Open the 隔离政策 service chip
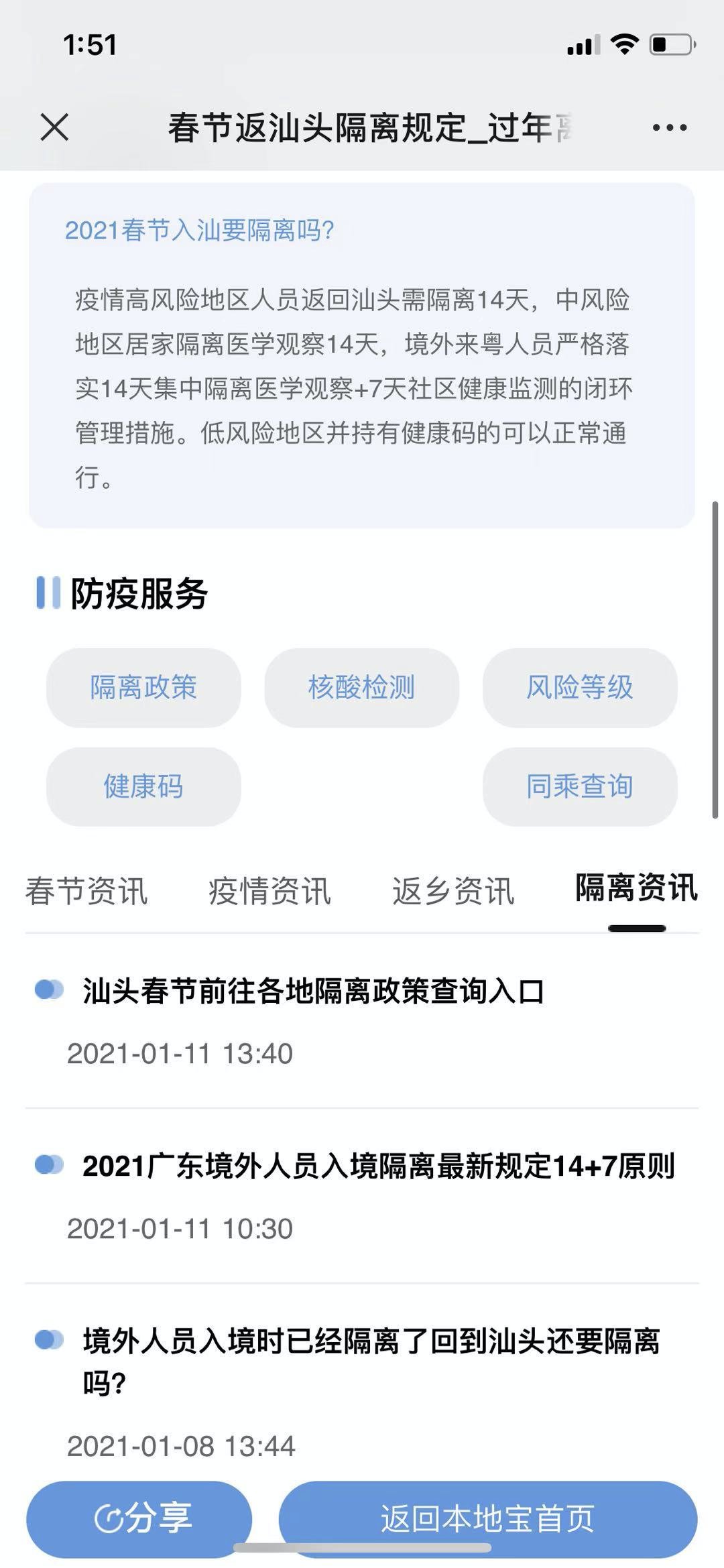Image resolution: width=724 pixels, height=1568 pixels. pyautogui.click(x=143, y=687)
